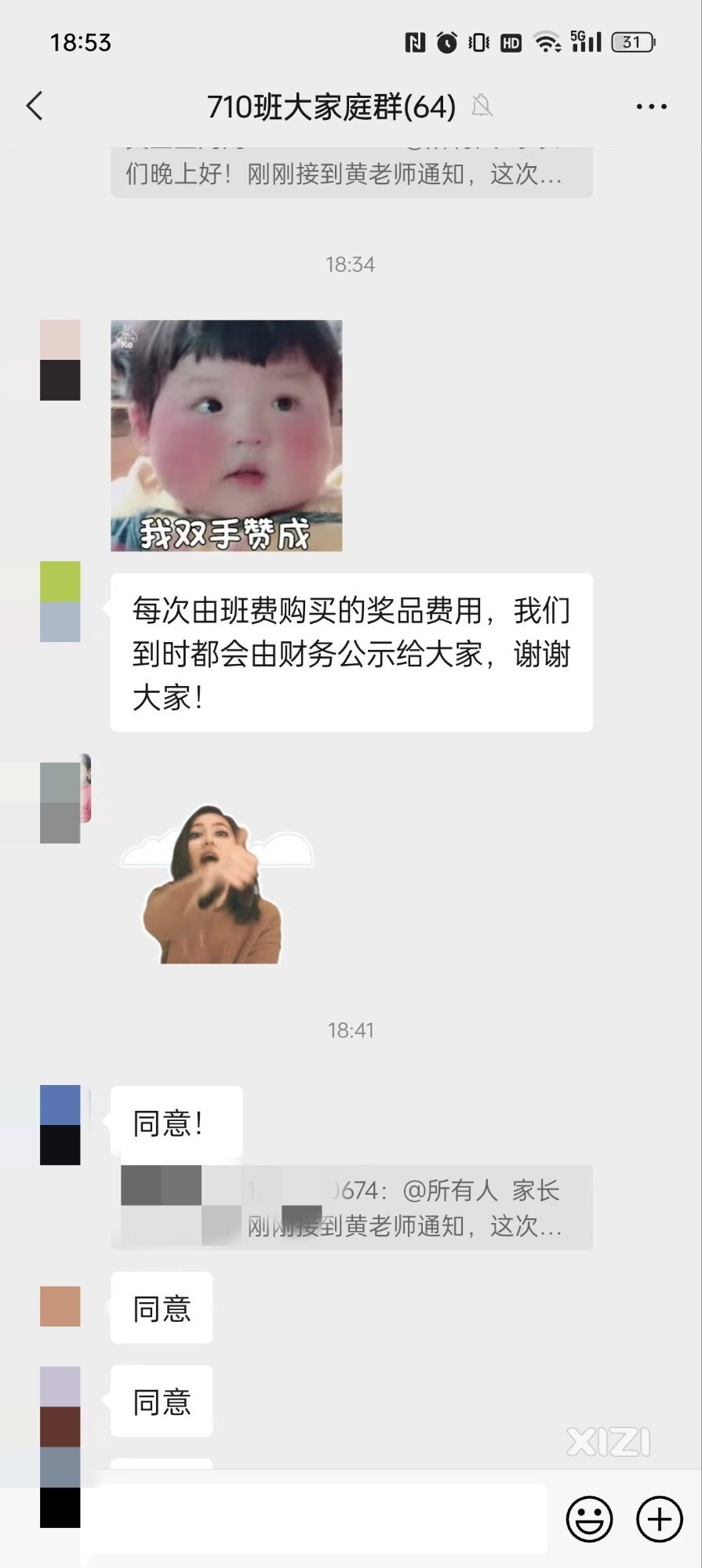Go back from the 710班大家庭群 chat
The image size is (702, 1568).
(35, 106)
